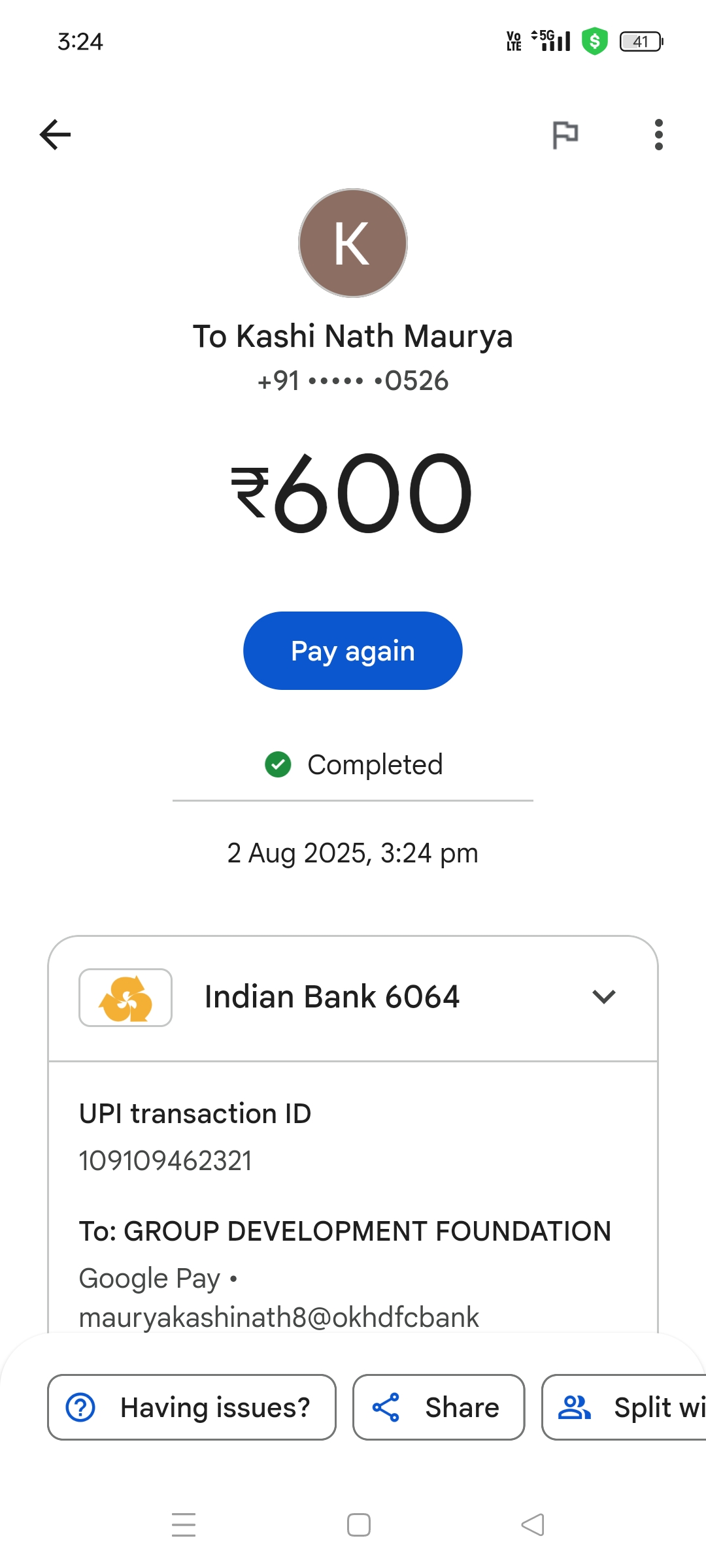Go back using the top-left arrow

point(55,135)
